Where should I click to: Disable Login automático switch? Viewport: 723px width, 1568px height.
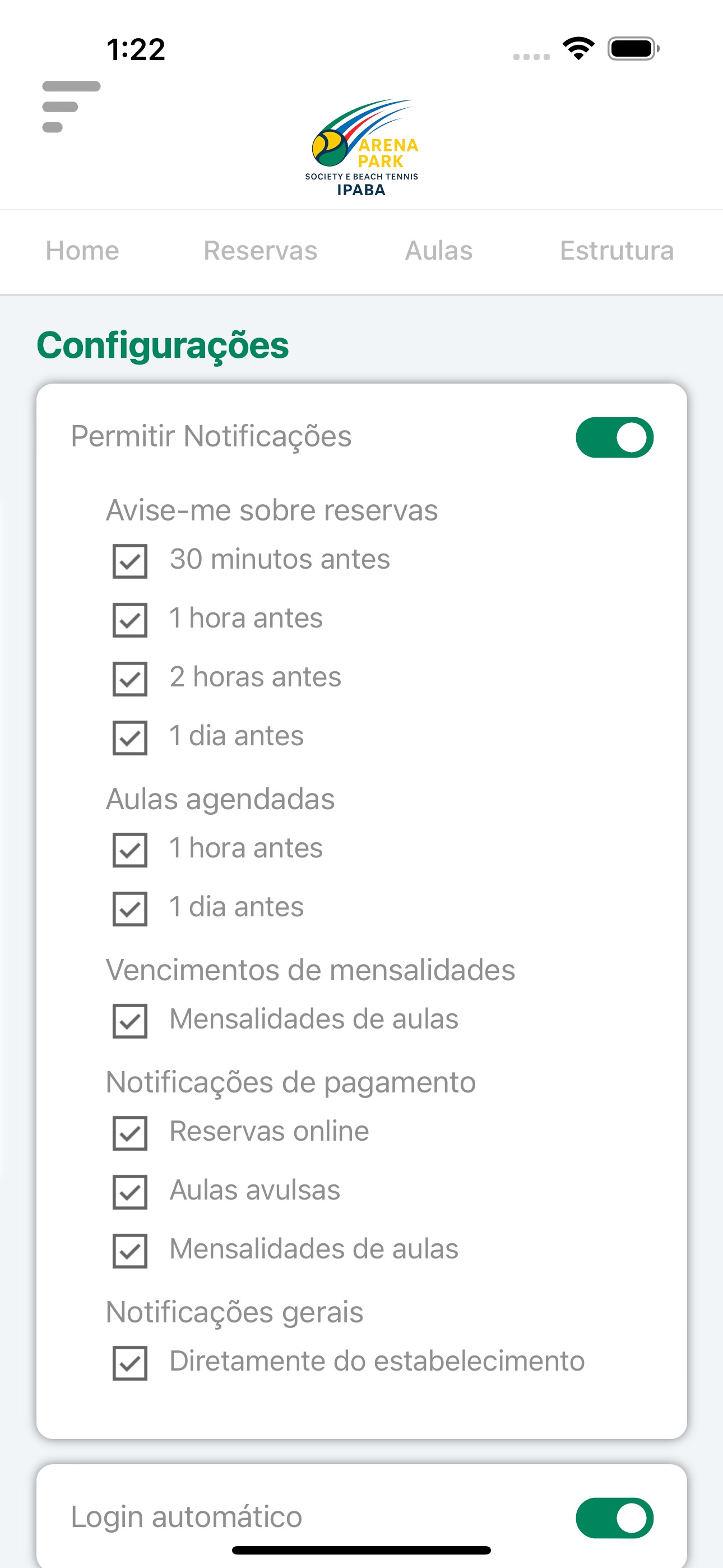(x=615, y=1518)
